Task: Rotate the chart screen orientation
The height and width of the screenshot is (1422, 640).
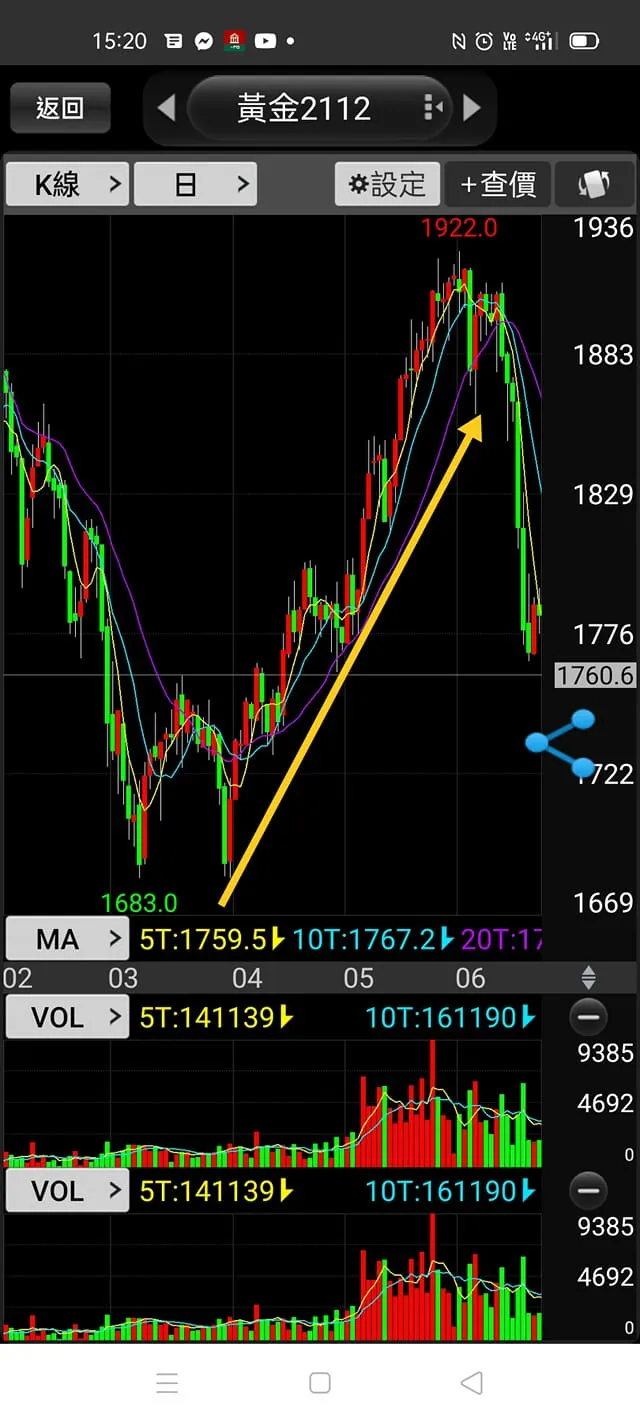Action: click(x=594, y=184)
